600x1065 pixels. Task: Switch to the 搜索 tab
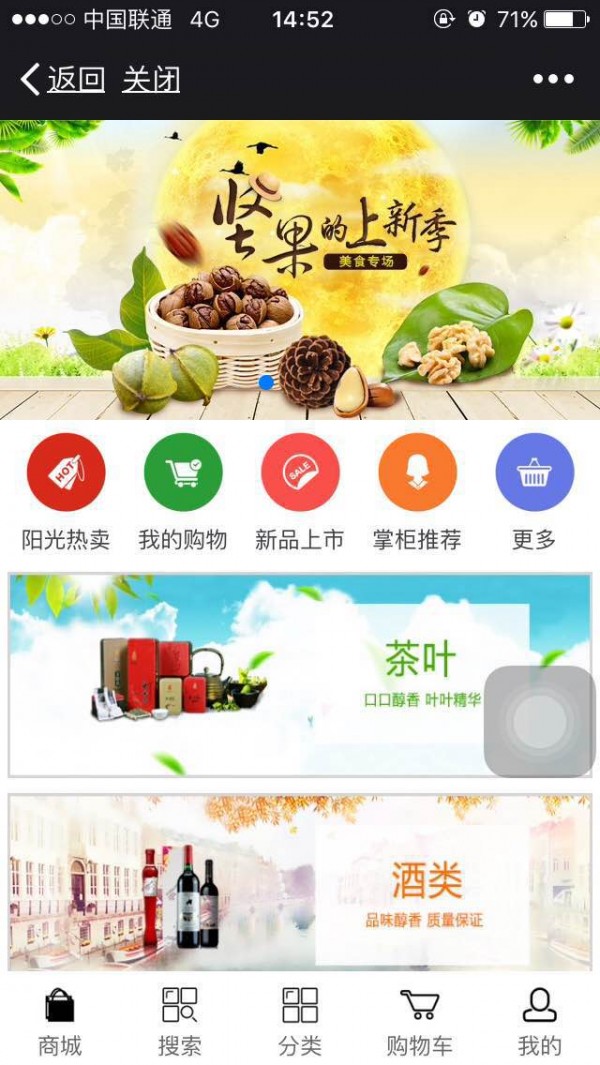(180, 1020)
